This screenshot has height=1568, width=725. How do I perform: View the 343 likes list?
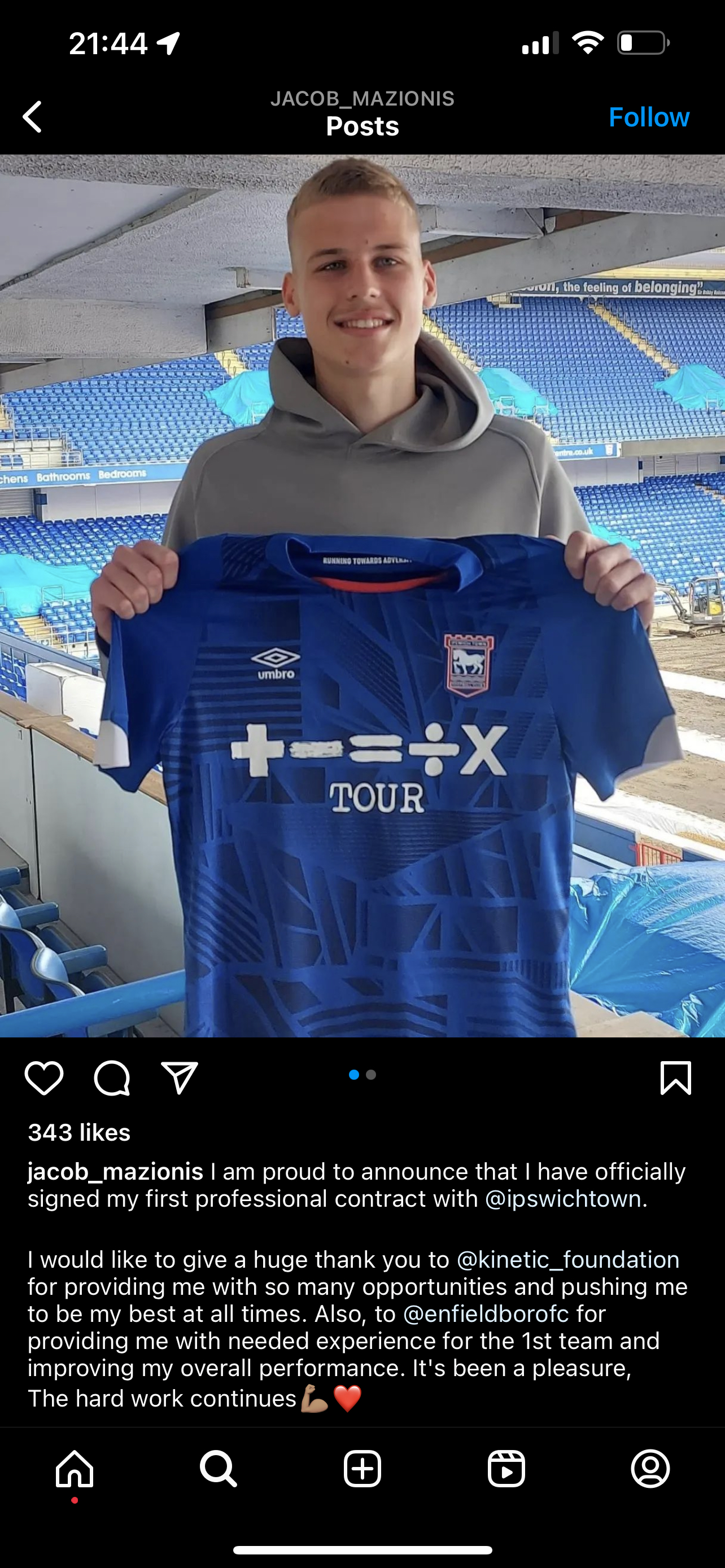[79, 1132]
